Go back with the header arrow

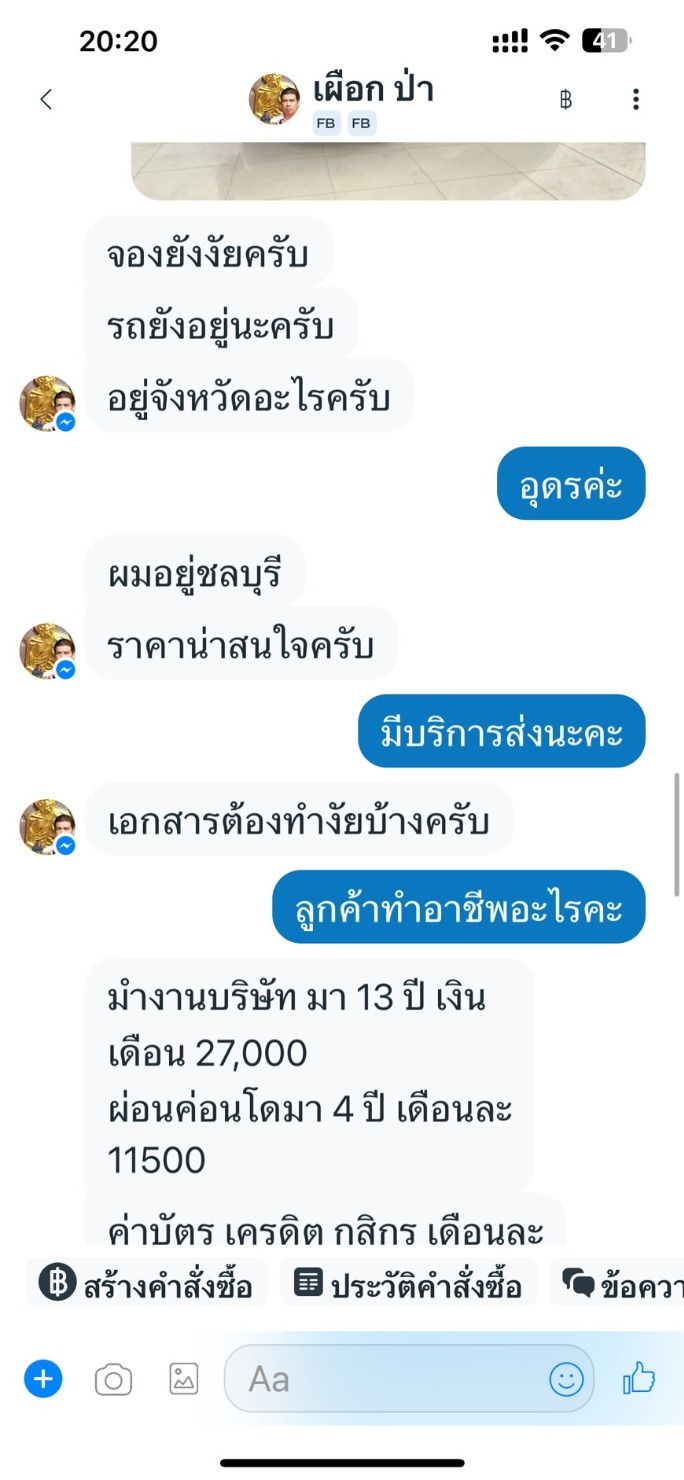click(45, 99)
